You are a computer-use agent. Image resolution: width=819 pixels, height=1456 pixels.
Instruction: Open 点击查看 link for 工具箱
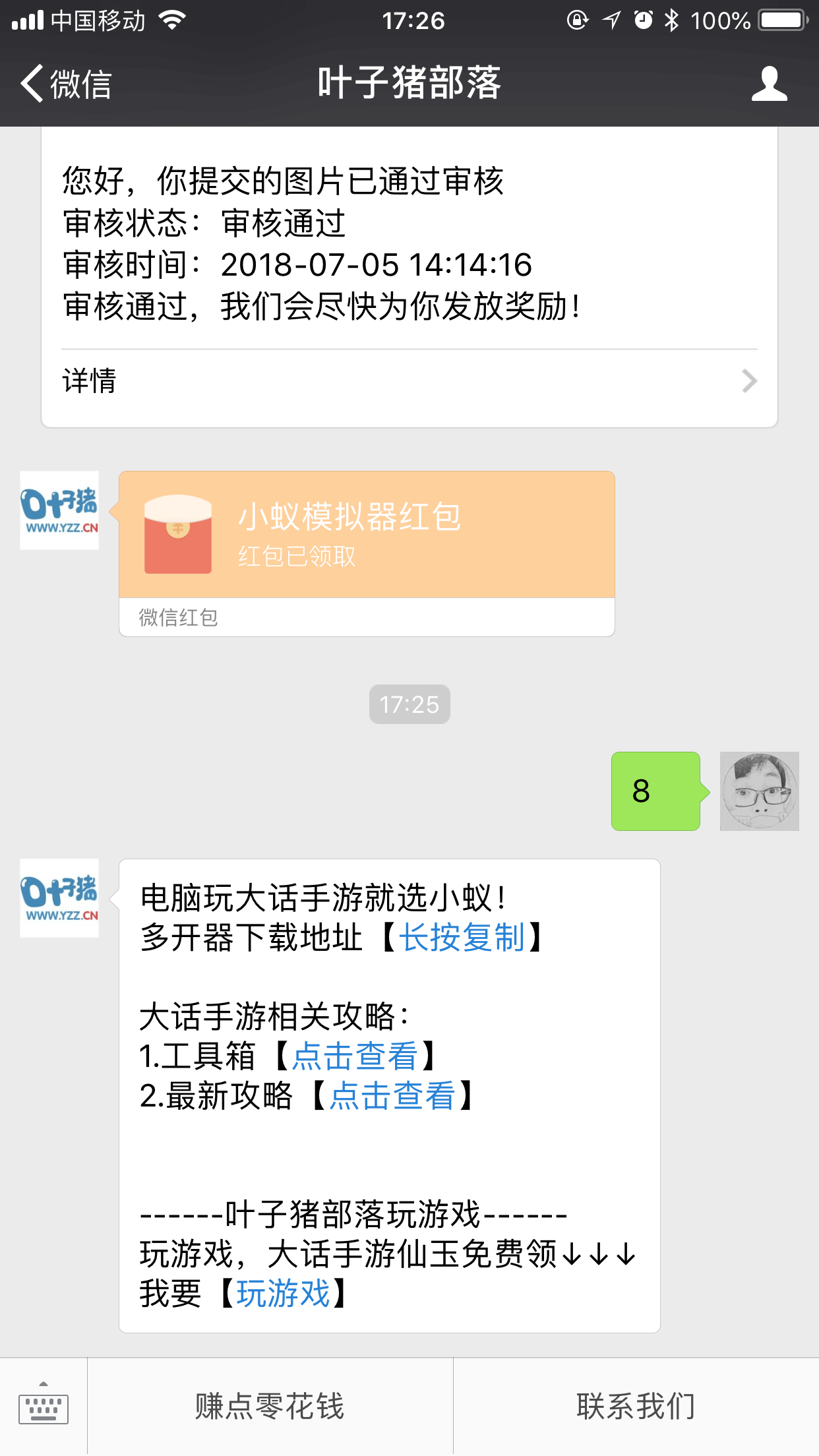[x=355, y=1056]
